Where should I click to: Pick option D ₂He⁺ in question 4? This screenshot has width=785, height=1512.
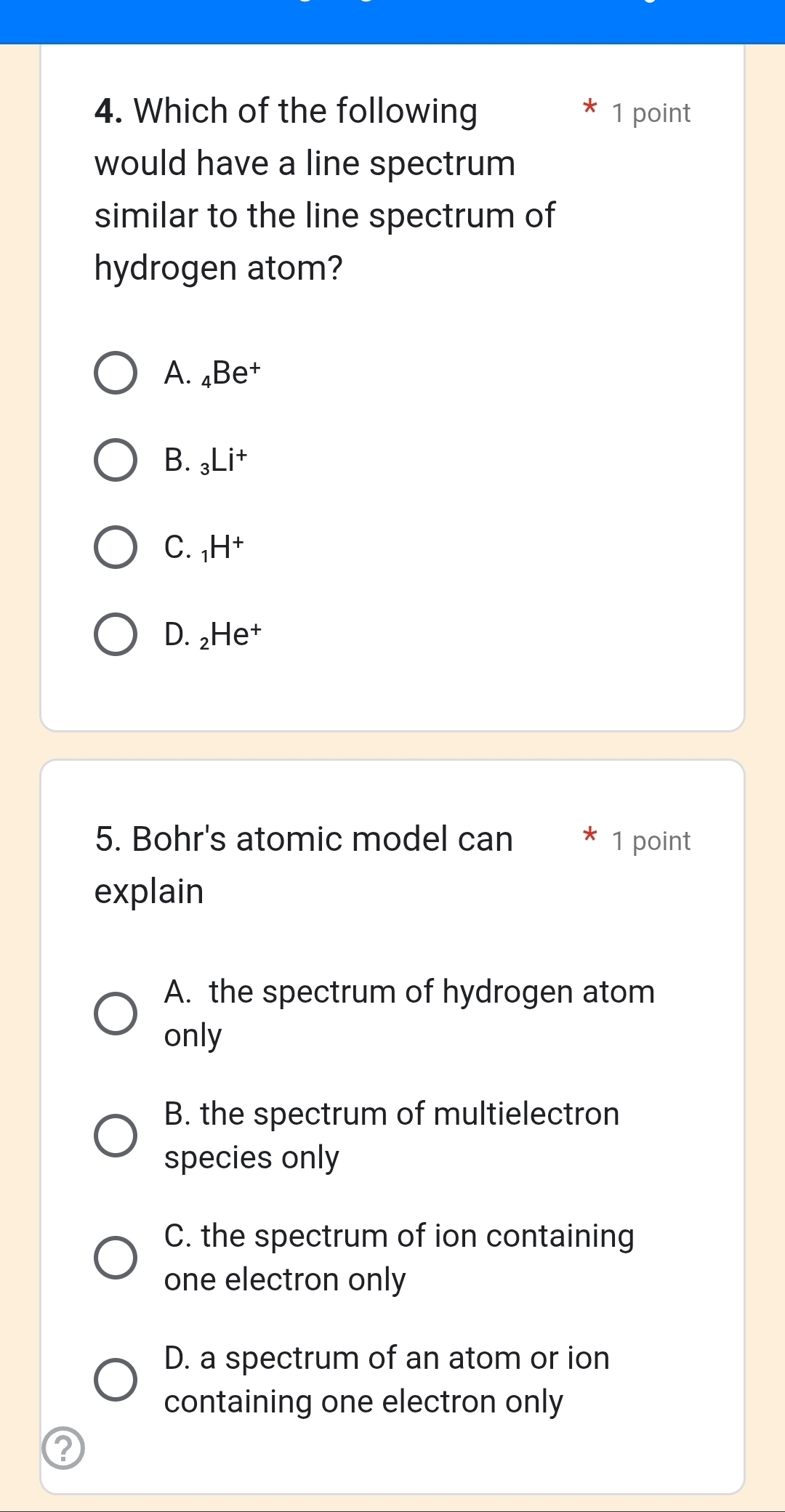(116, 634)
